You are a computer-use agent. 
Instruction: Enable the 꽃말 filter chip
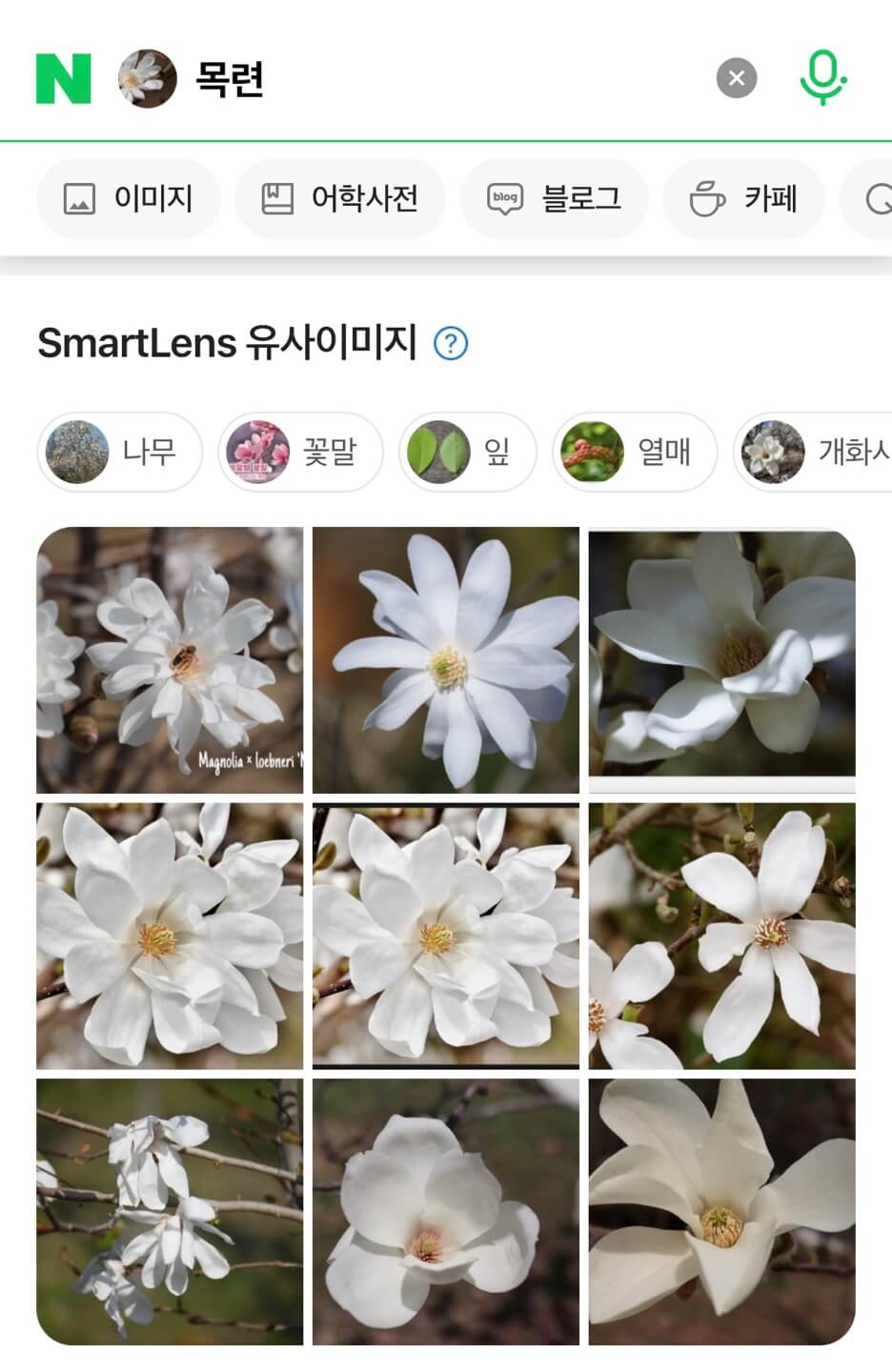pyautogui.click(x=299, y=453)
